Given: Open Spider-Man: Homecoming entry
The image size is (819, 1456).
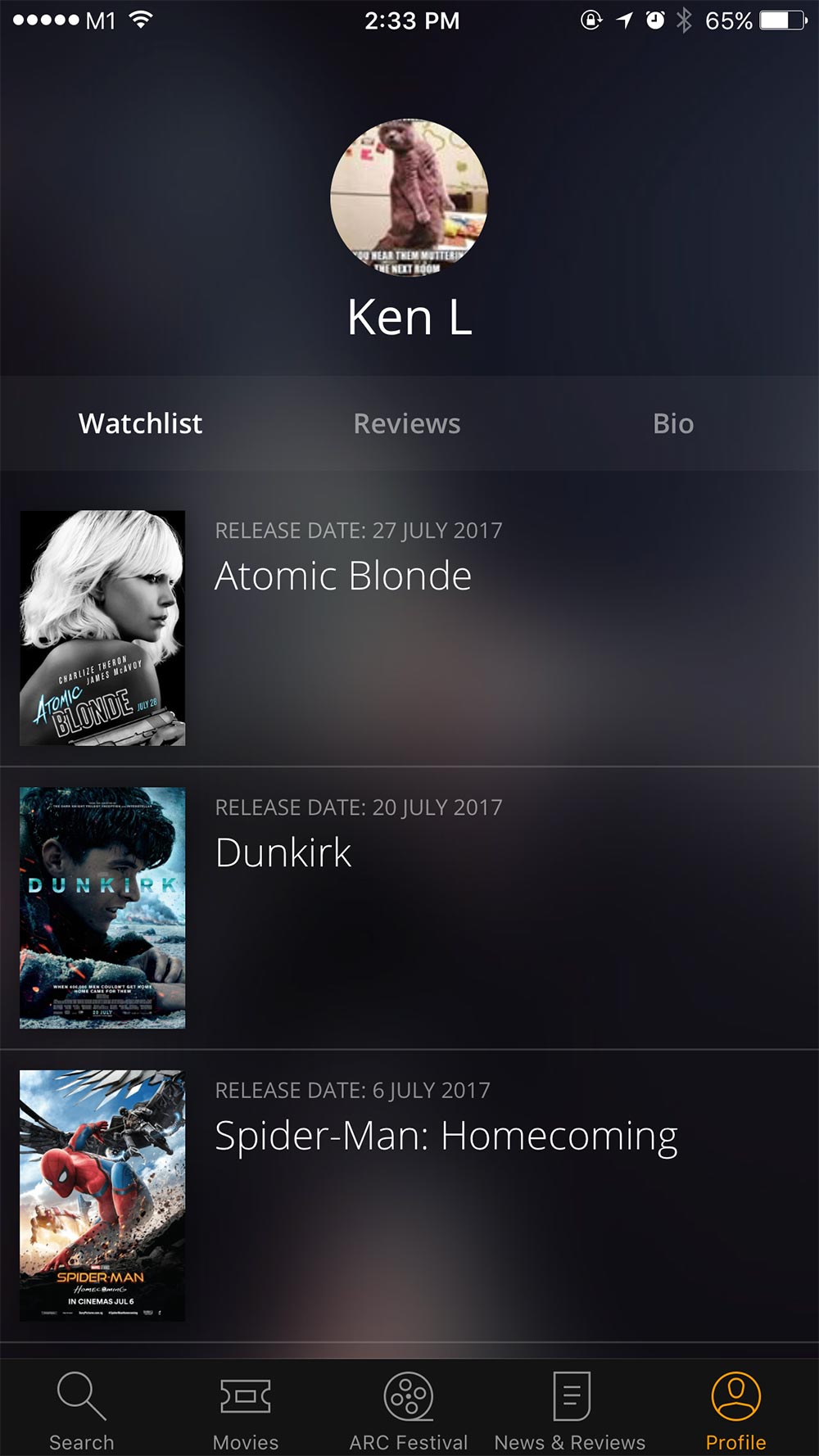Looking at the screenshot, I should pyautogui.click(x=446, y=1136).
